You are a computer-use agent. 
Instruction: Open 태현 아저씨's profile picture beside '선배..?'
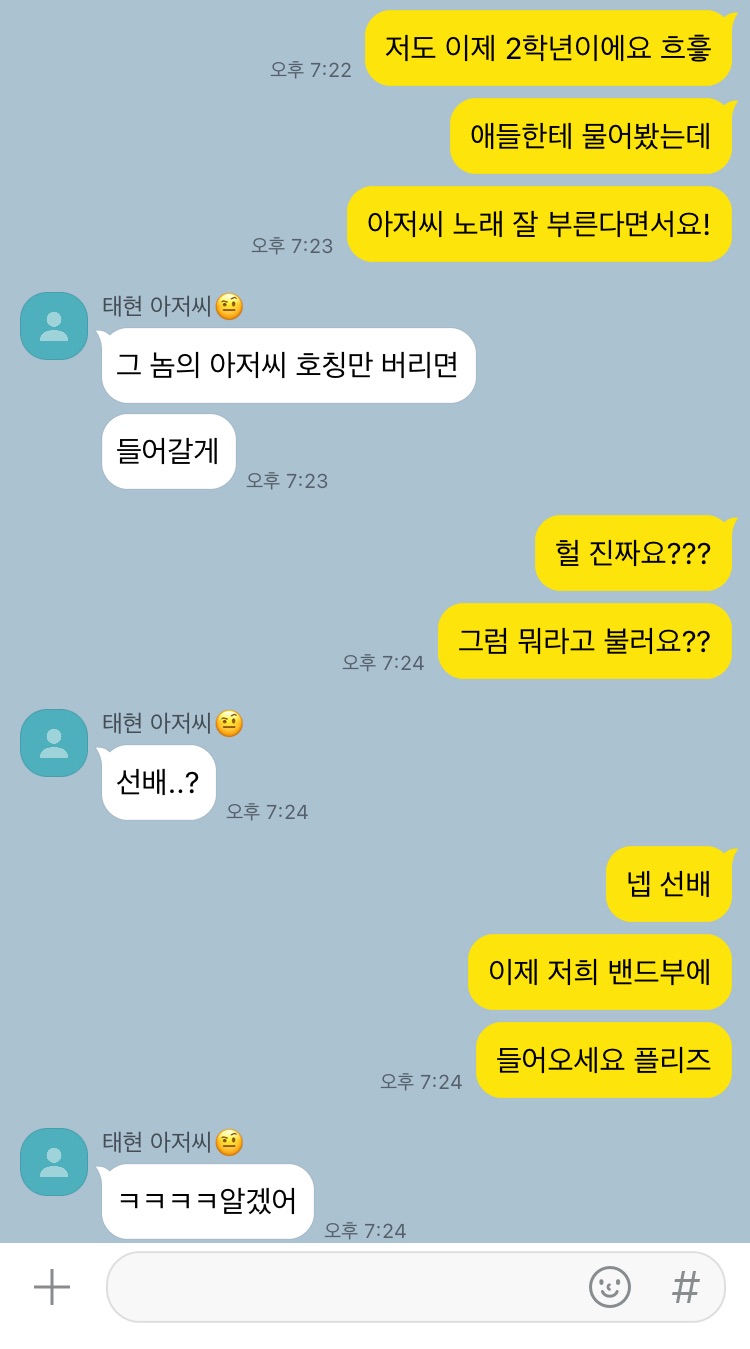pyautogui.click(x=54, y=743)
